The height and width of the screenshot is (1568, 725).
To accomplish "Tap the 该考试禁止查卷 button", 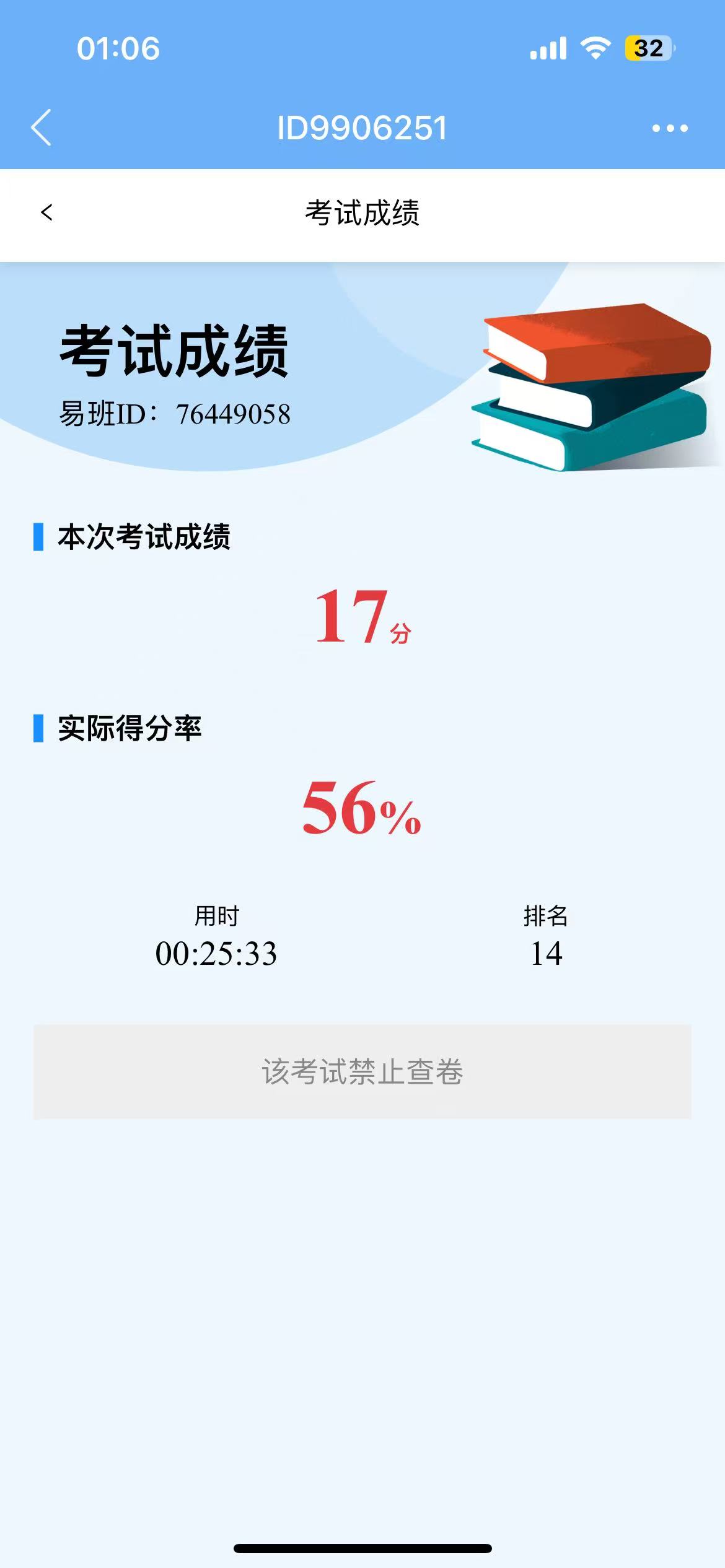I will coord(362,1071).
